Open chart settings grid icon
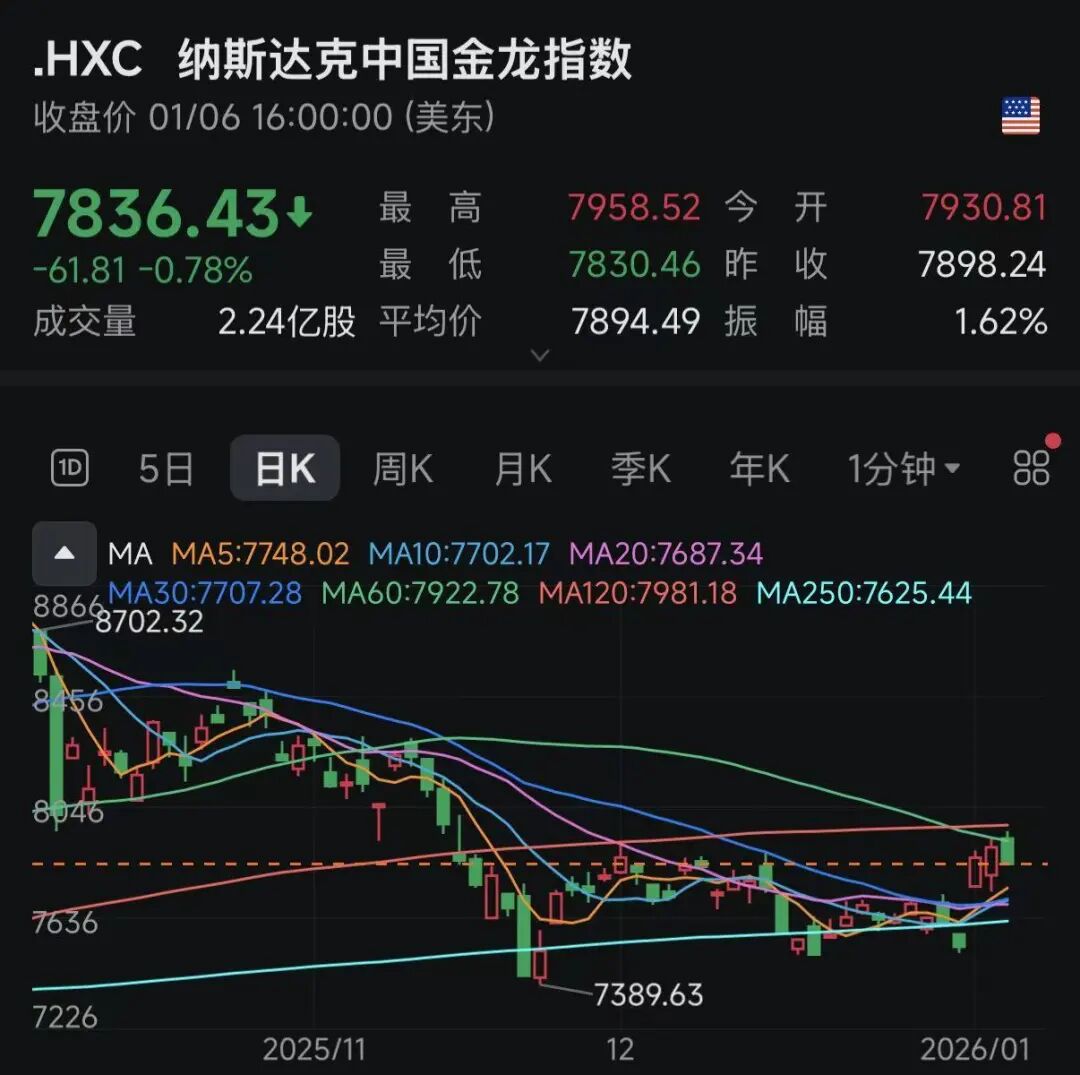Screen dimensions: 1080x1075 1031,467
